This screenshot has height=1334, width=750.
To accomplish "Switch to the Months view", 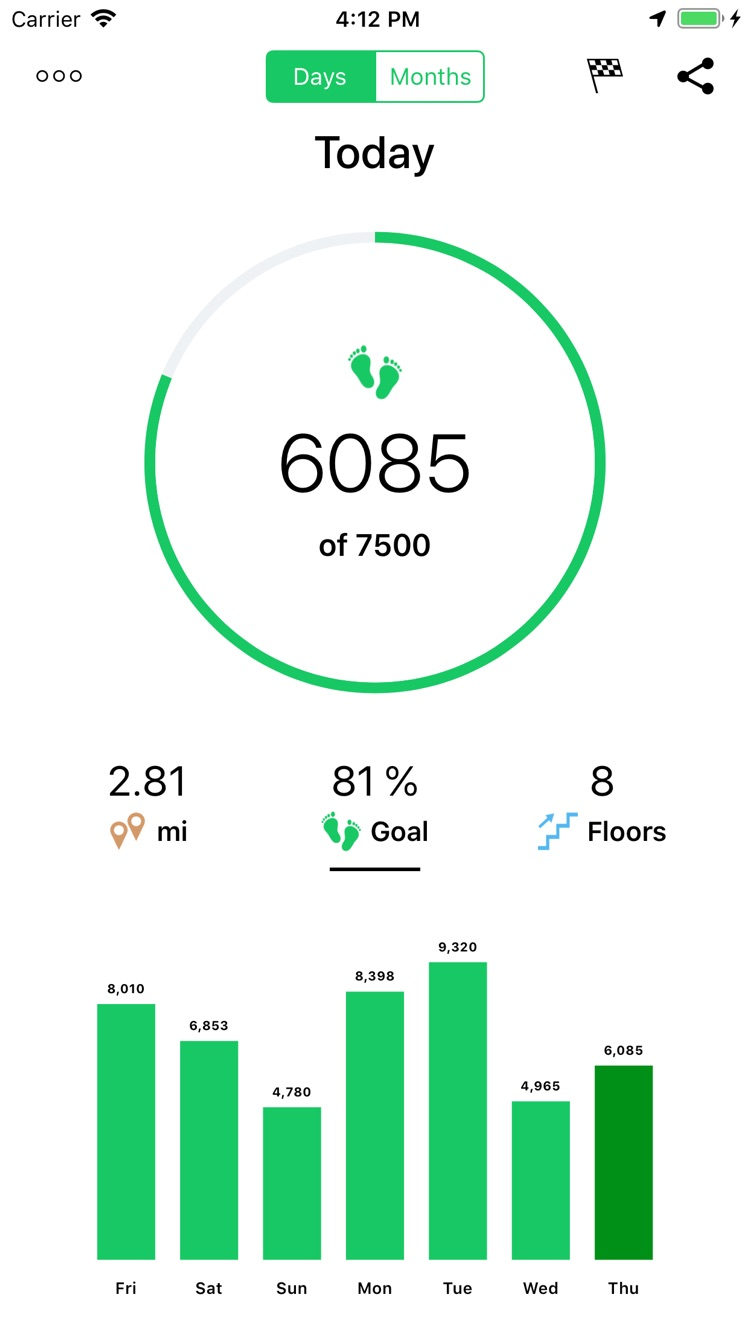I will click(x=430, y=76).
